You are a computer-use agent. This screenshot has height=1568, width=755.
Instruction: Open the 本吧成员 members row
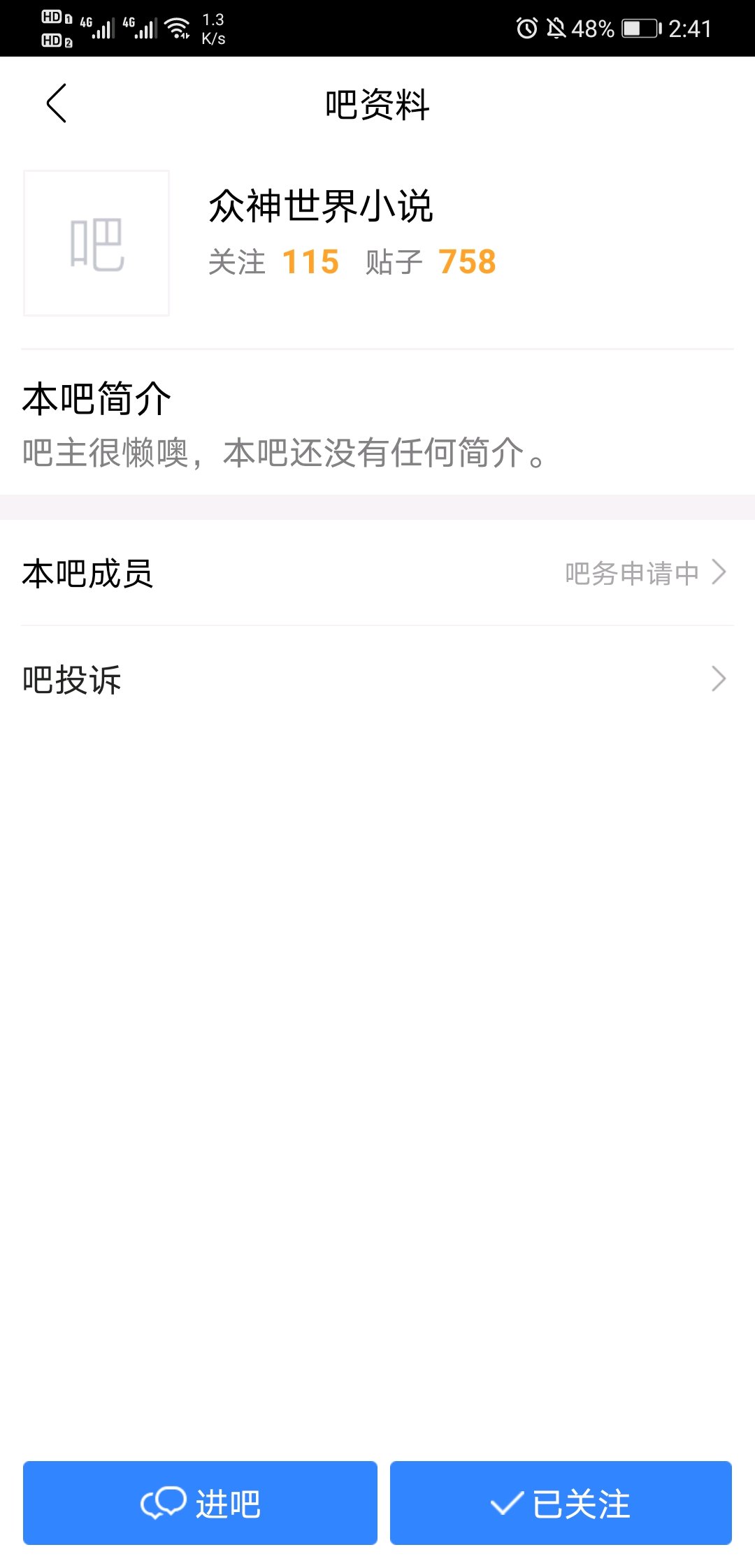[x=377, y=573]
